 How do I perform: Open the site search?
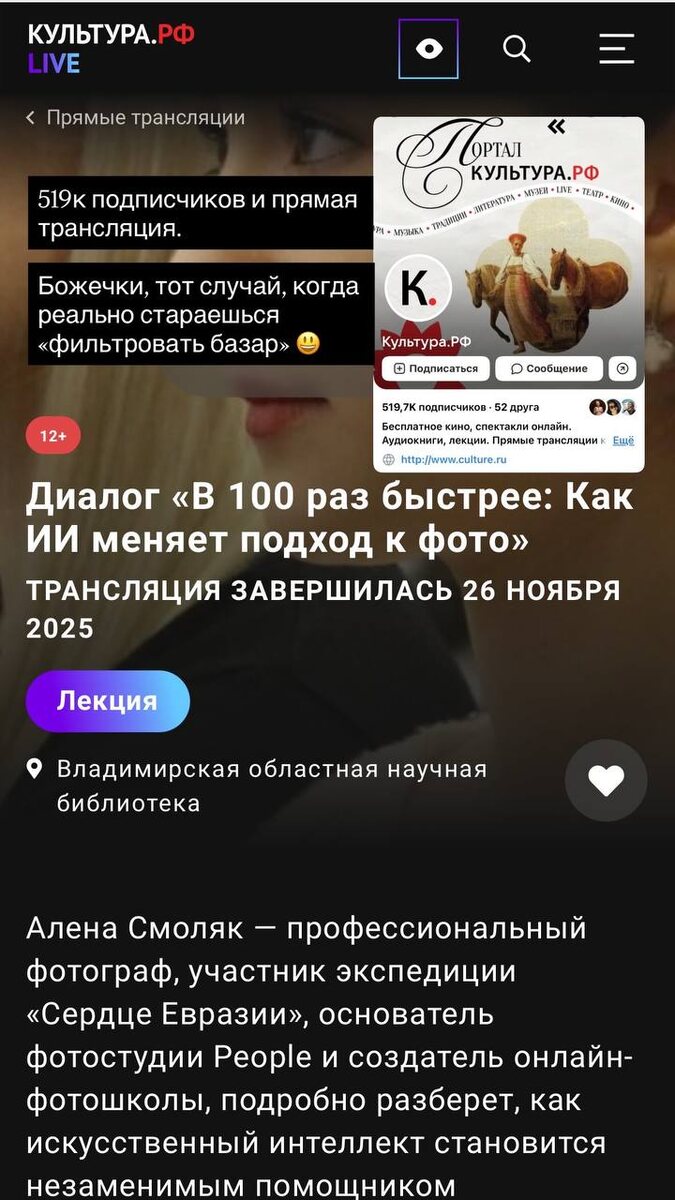516,49
